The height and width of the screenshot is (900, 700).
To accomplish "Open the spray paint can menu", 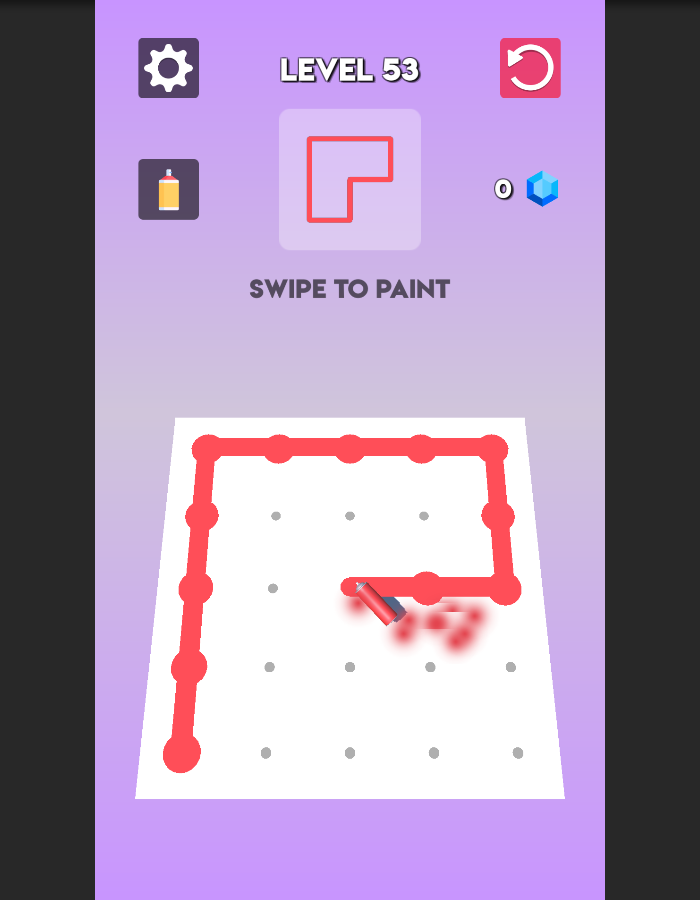I will 168,189.
